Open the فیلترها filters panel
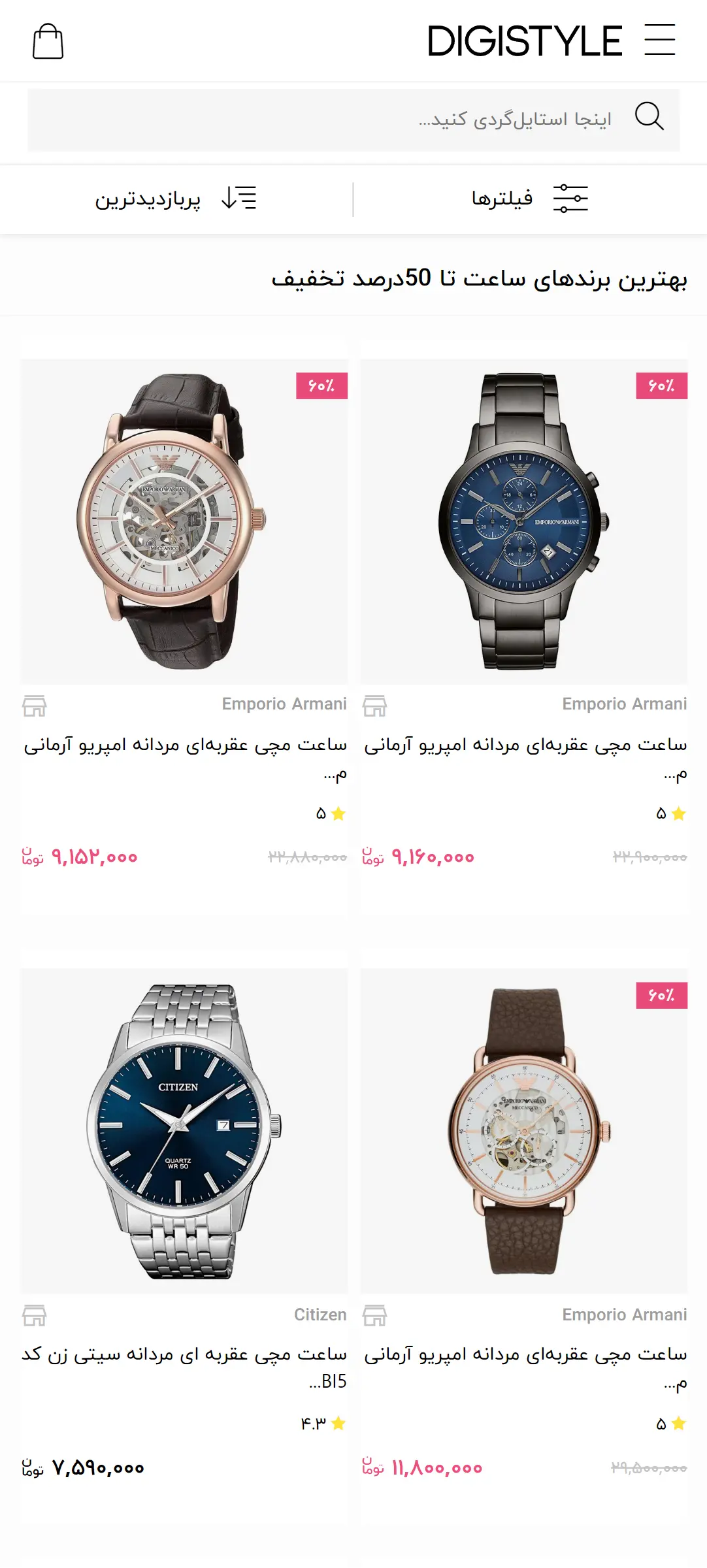Screen dimensions: 707x1568 coord(529,198)
